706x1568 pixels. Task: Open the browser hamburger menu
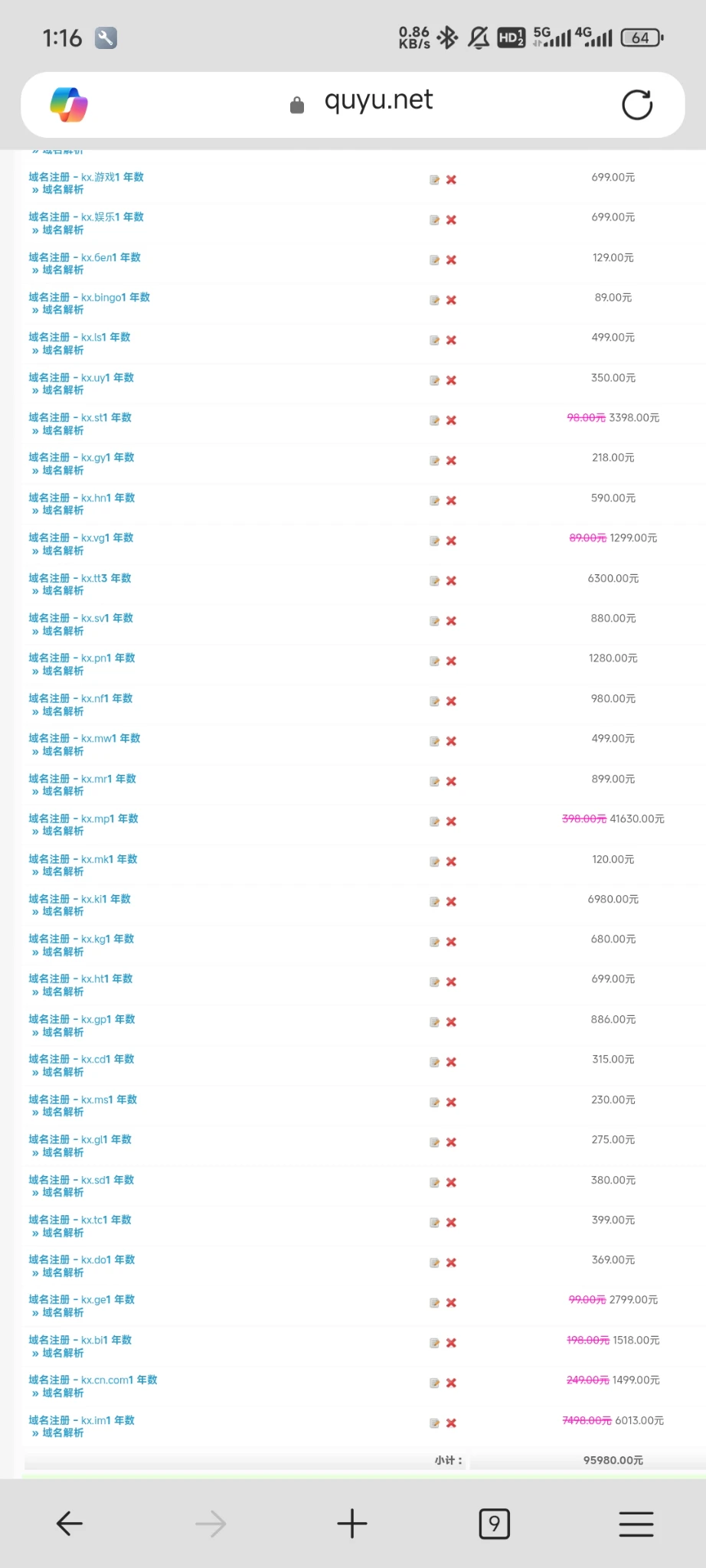pyautogui.click(x=636, y=1524)
